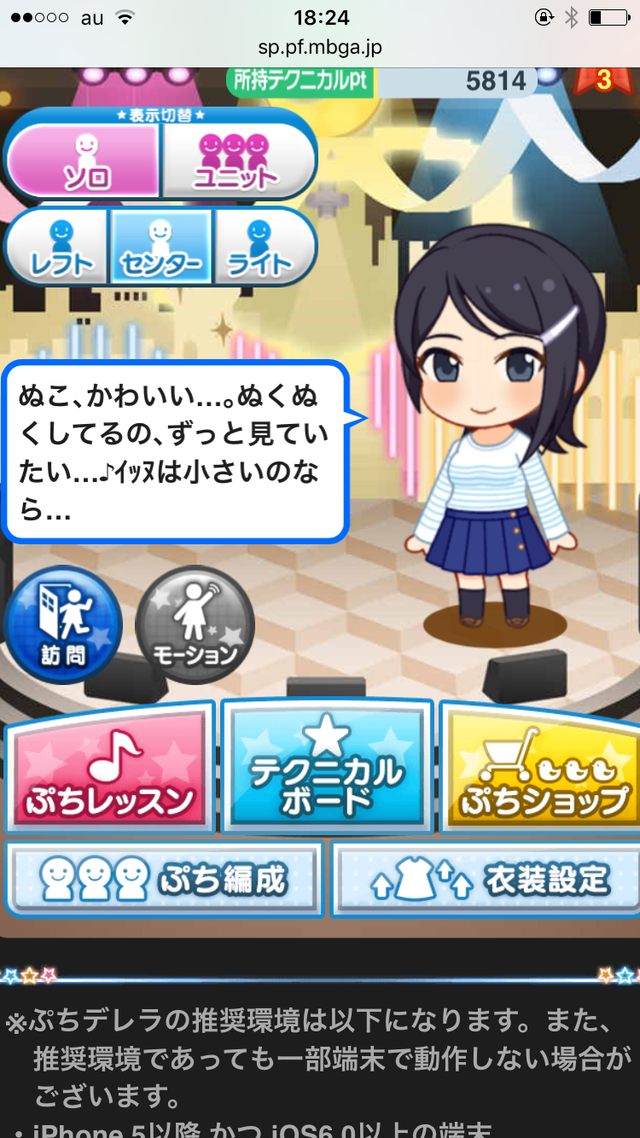640x1138 pixels.
Task: Open the モーション button
Action: click(195, 624)
